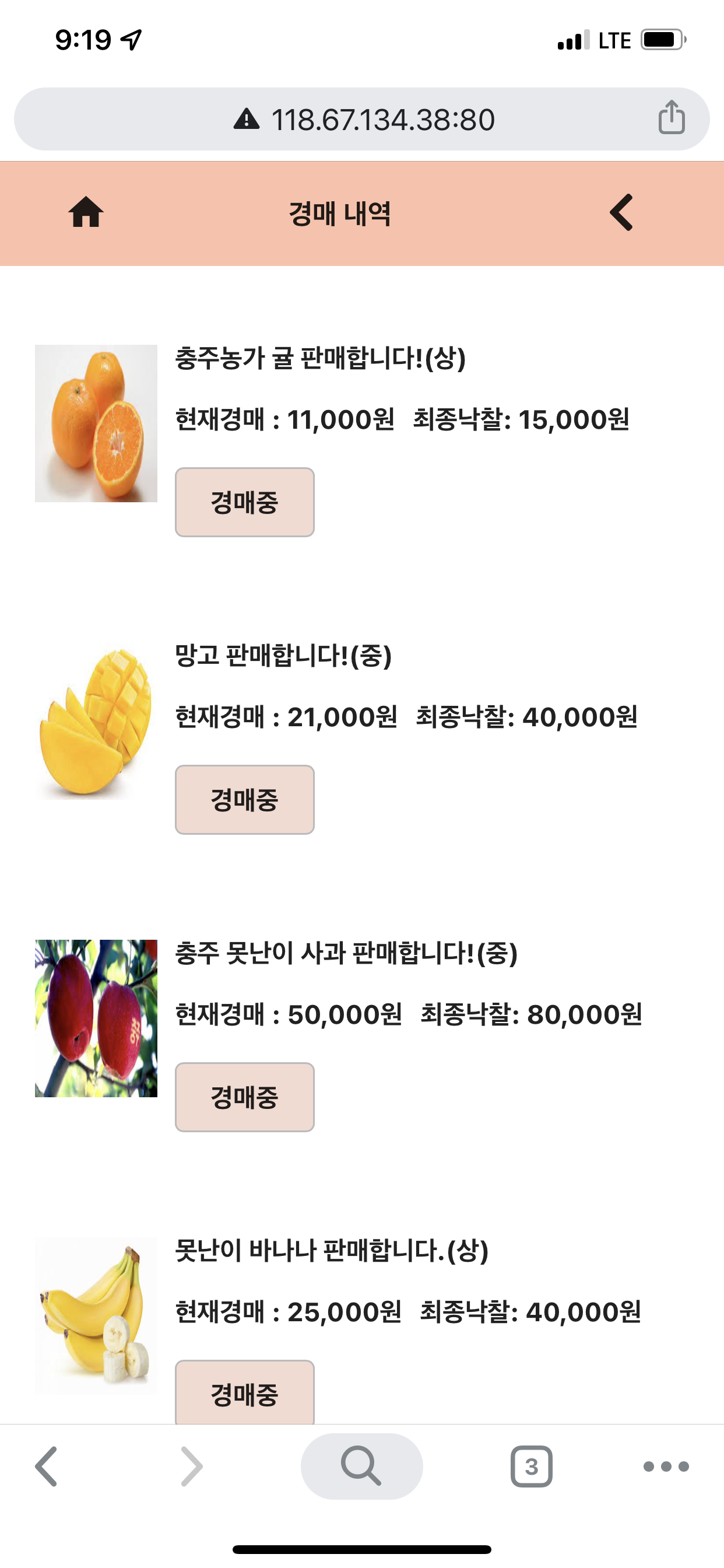This screenshot has height=1568, width=724.
Task: Tap 경매중 button on the apple listing
Action: (244, 1097)
